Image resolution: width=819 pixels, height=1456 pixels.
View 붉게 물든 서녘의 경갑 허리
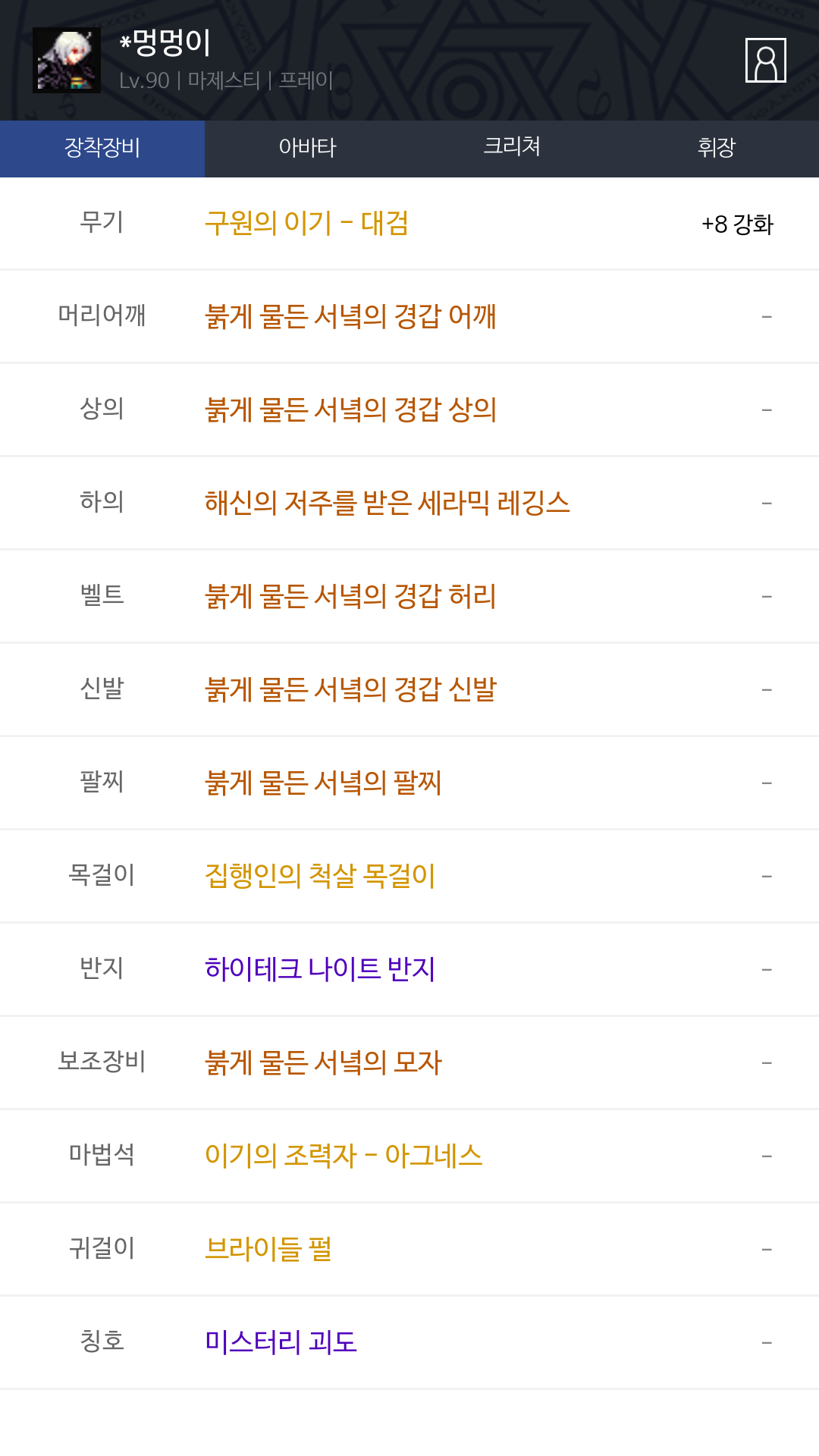coord(350,596)
